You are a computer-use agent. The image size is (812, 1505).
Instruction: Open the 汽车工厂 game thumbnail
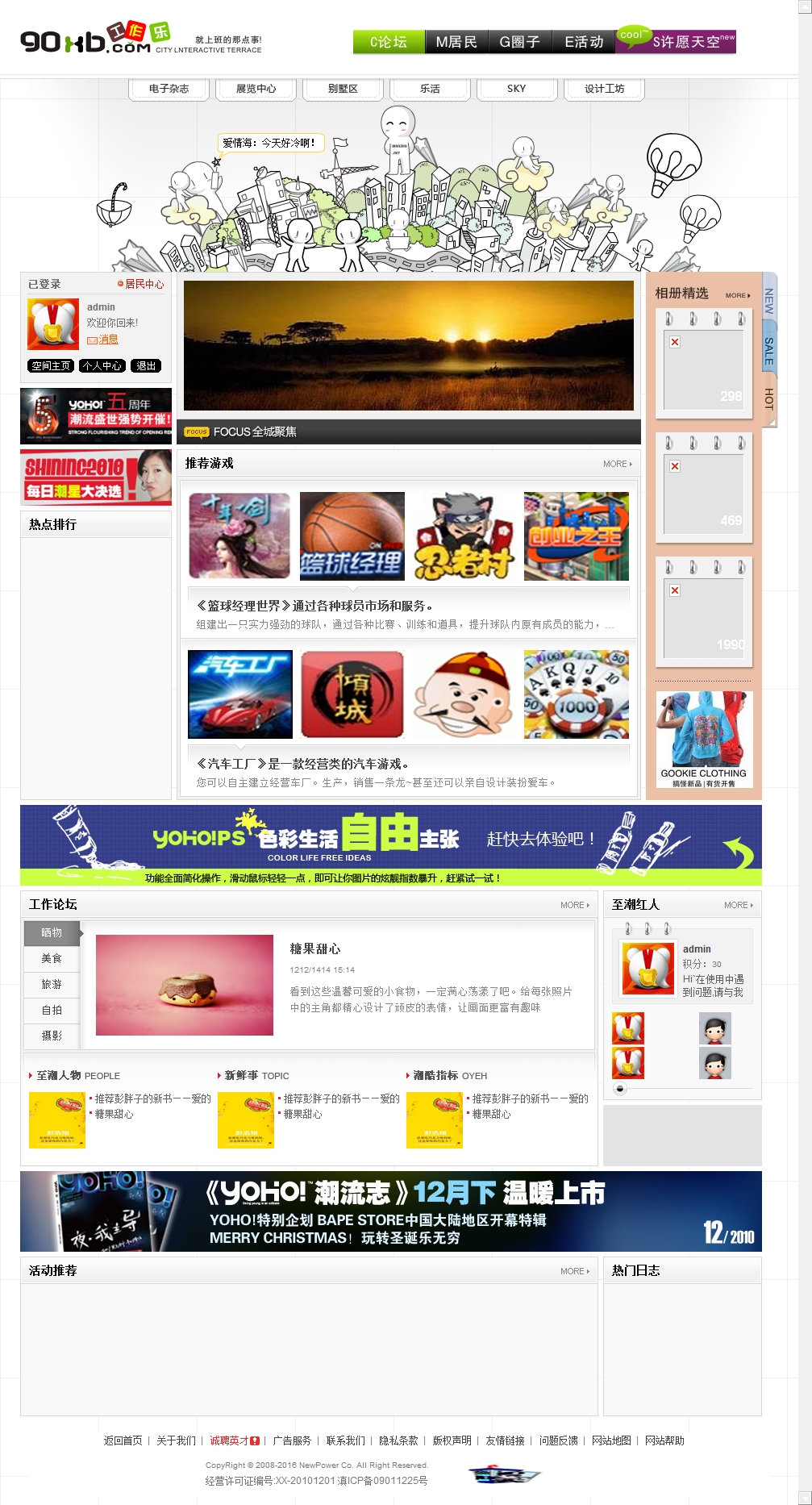click(240, 694)
